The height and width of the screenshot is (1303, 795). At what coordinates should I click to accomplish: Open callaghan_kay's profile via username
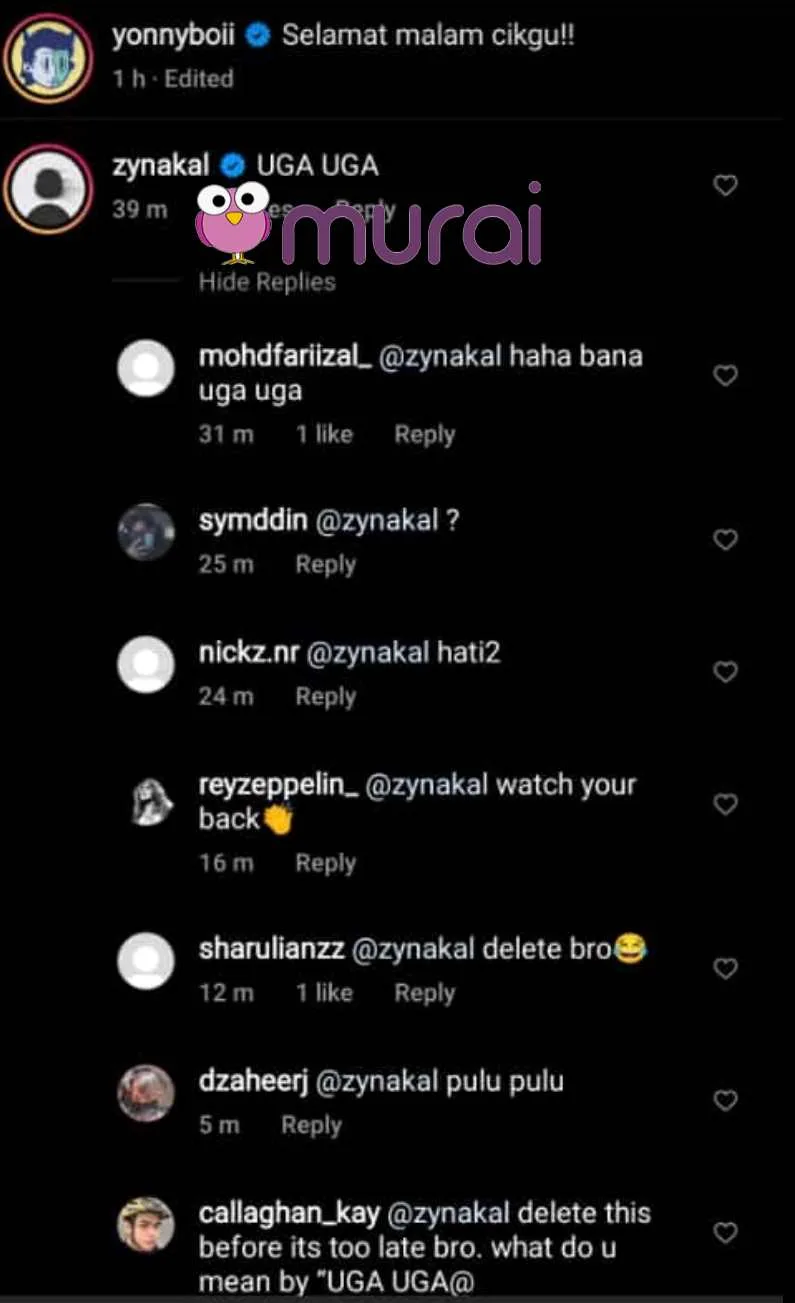point(289,1214)
